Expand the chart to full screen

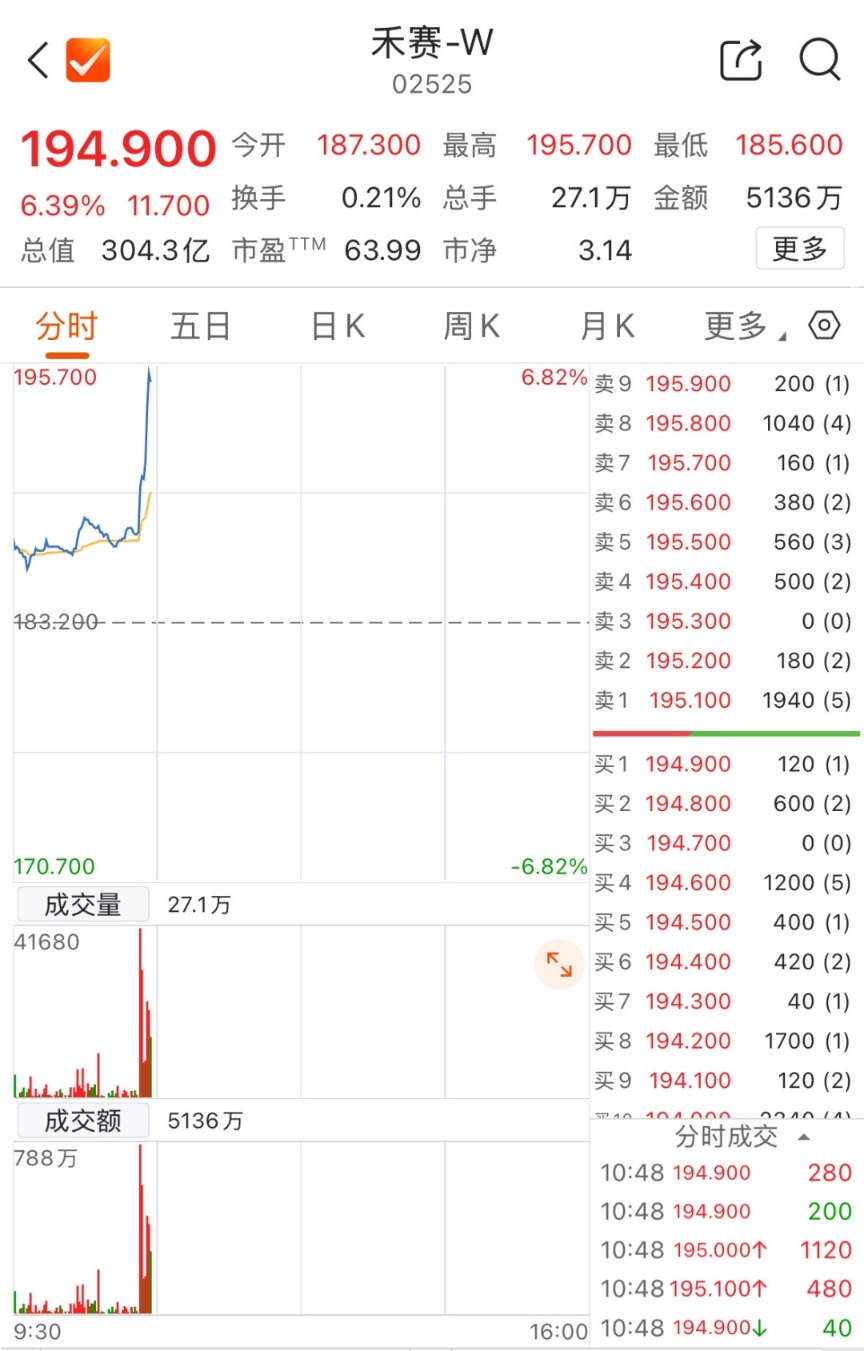point(558,965)
